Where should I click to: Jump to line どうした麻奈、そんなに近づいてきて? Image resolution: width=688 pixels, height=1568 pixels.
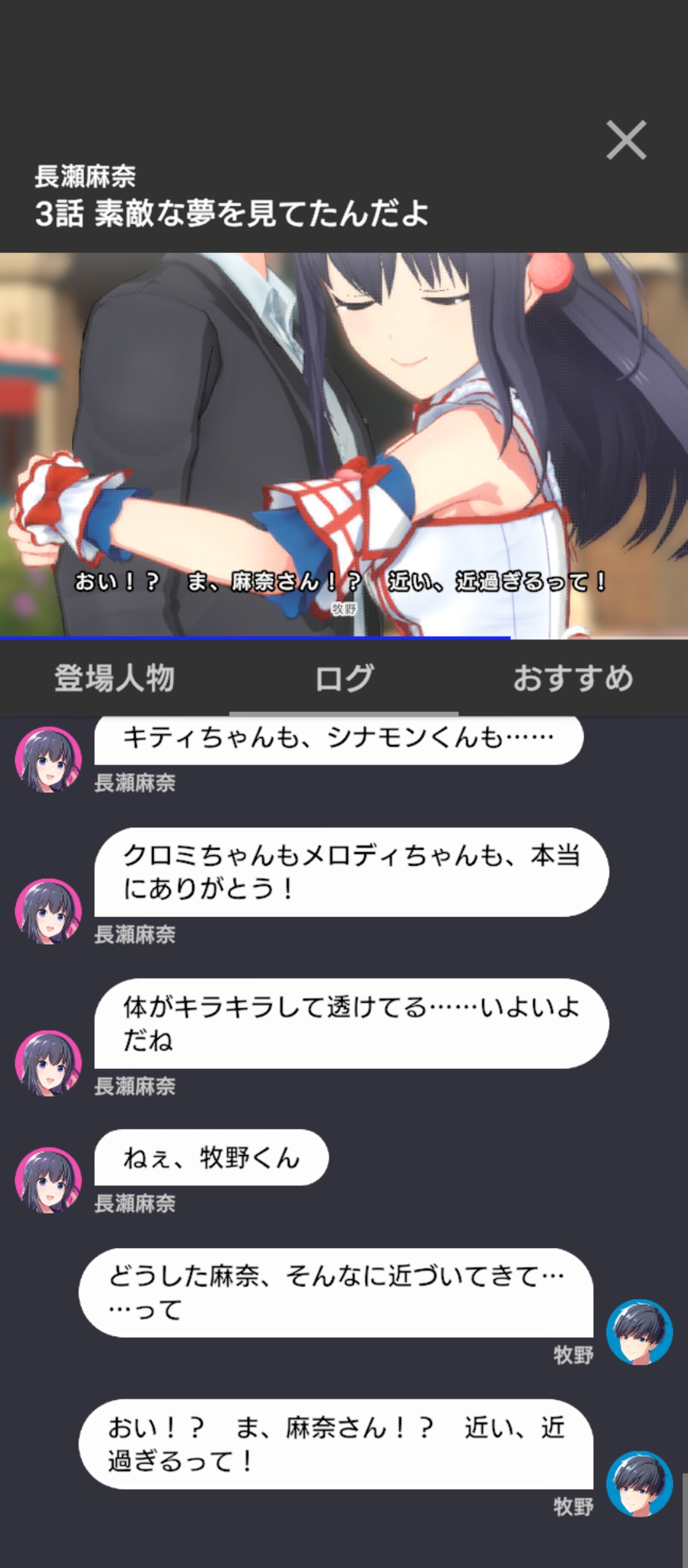coord(336,1293)
